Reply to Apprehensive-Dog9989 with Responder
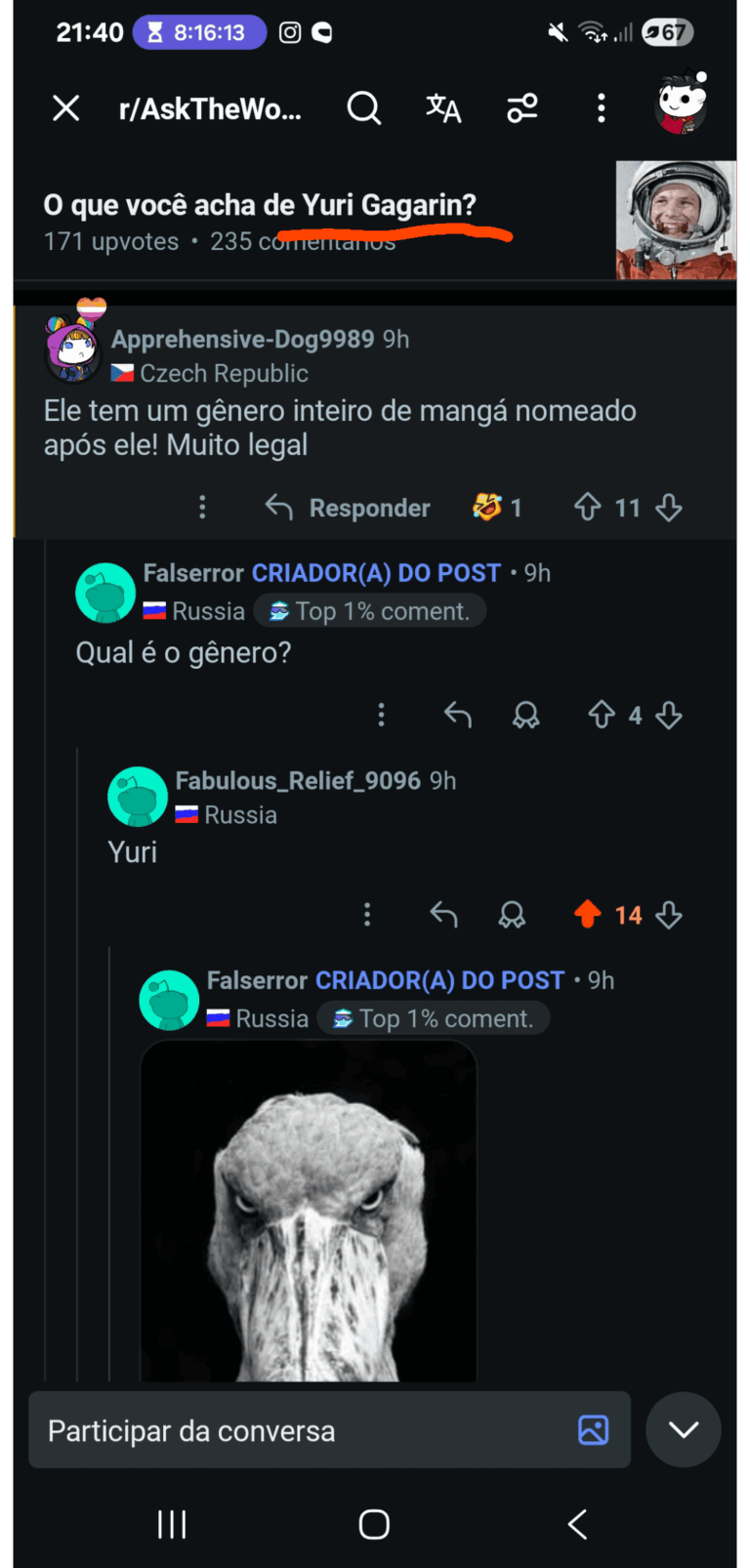Viewport: 750px width, 1568px height. click(348, 508)
